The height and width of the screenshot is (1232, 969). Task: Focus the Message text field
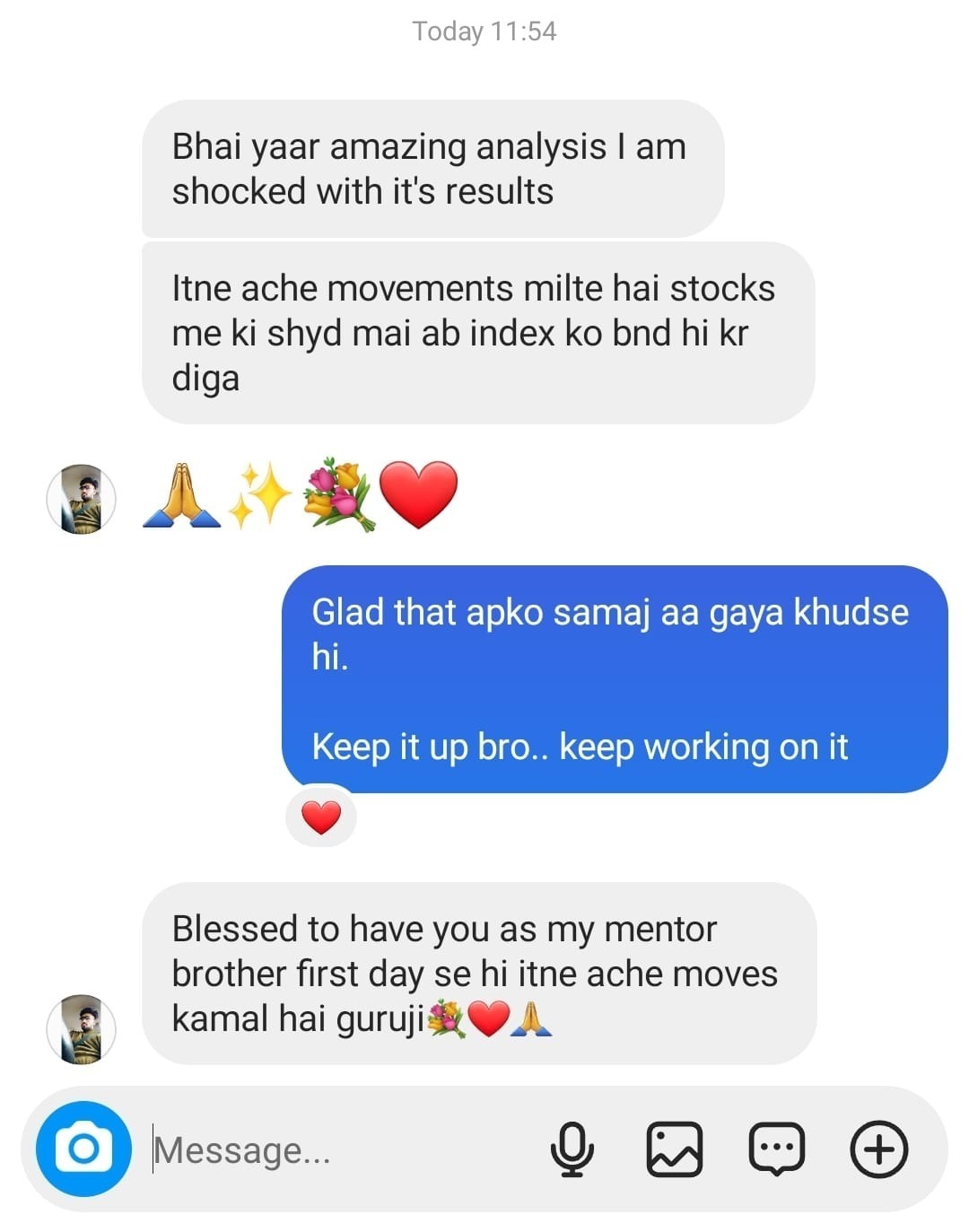(341, 1150)
